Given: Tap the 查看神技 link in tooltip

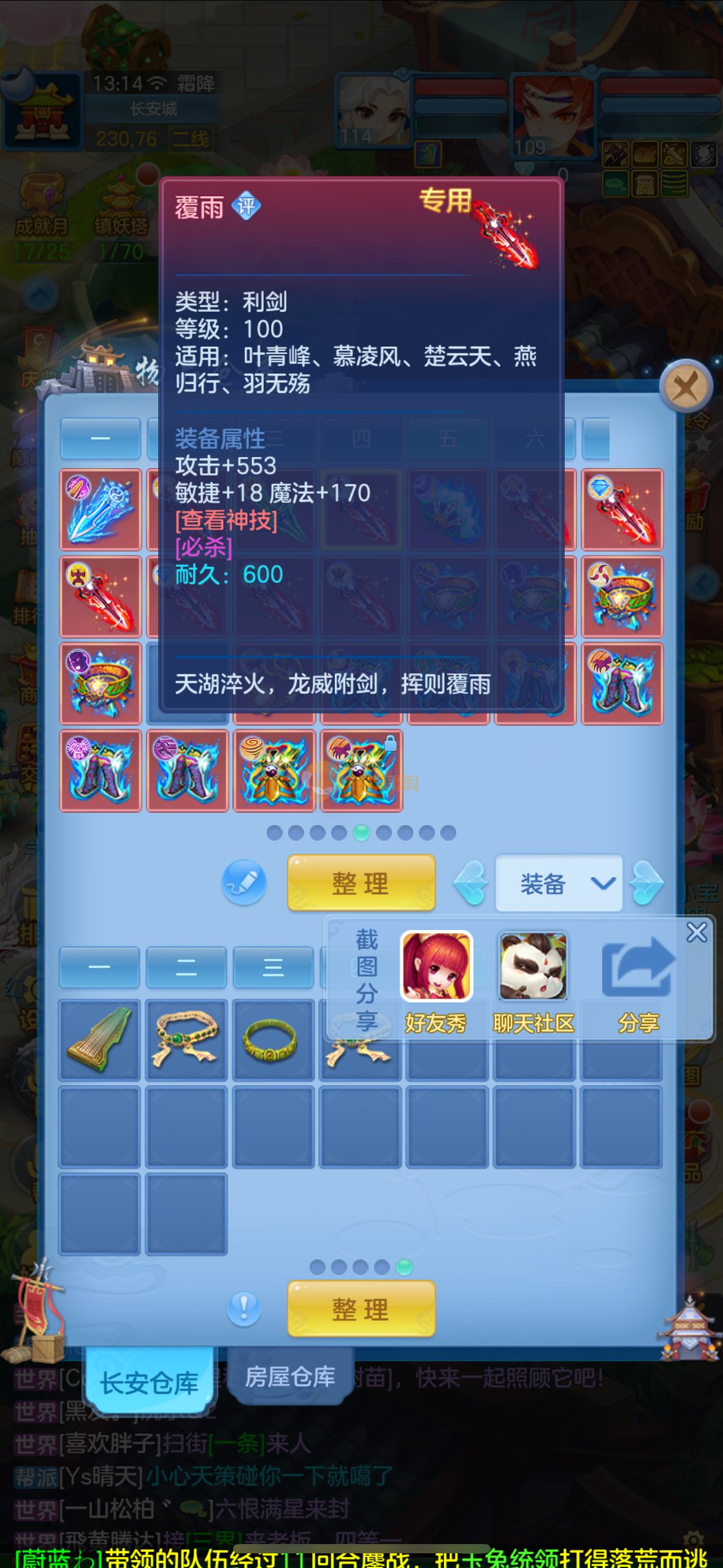Looking at the screenshot, I should 226,520.
